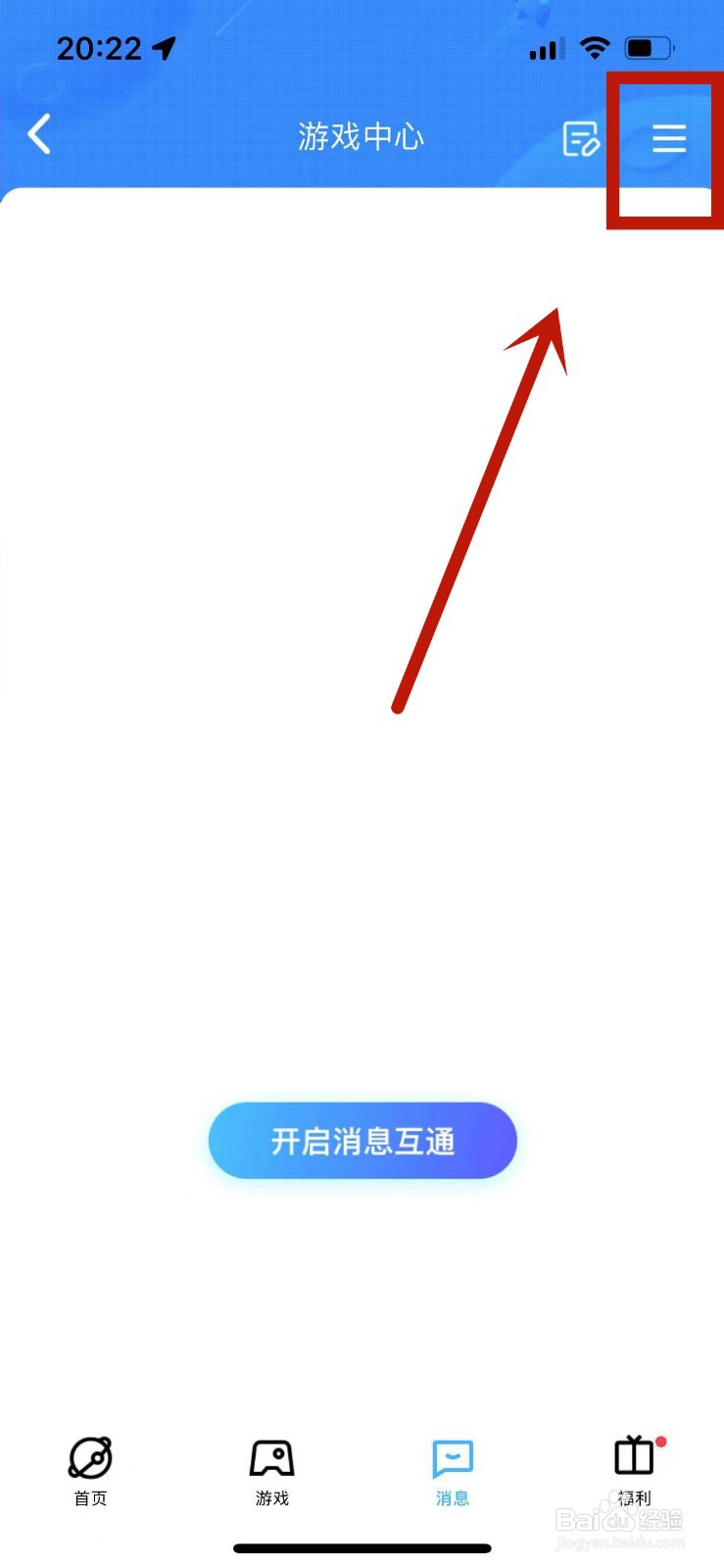Tap the red notification dot on 福利
This screenshot has height=1568, width=724.
[662, 1441]
